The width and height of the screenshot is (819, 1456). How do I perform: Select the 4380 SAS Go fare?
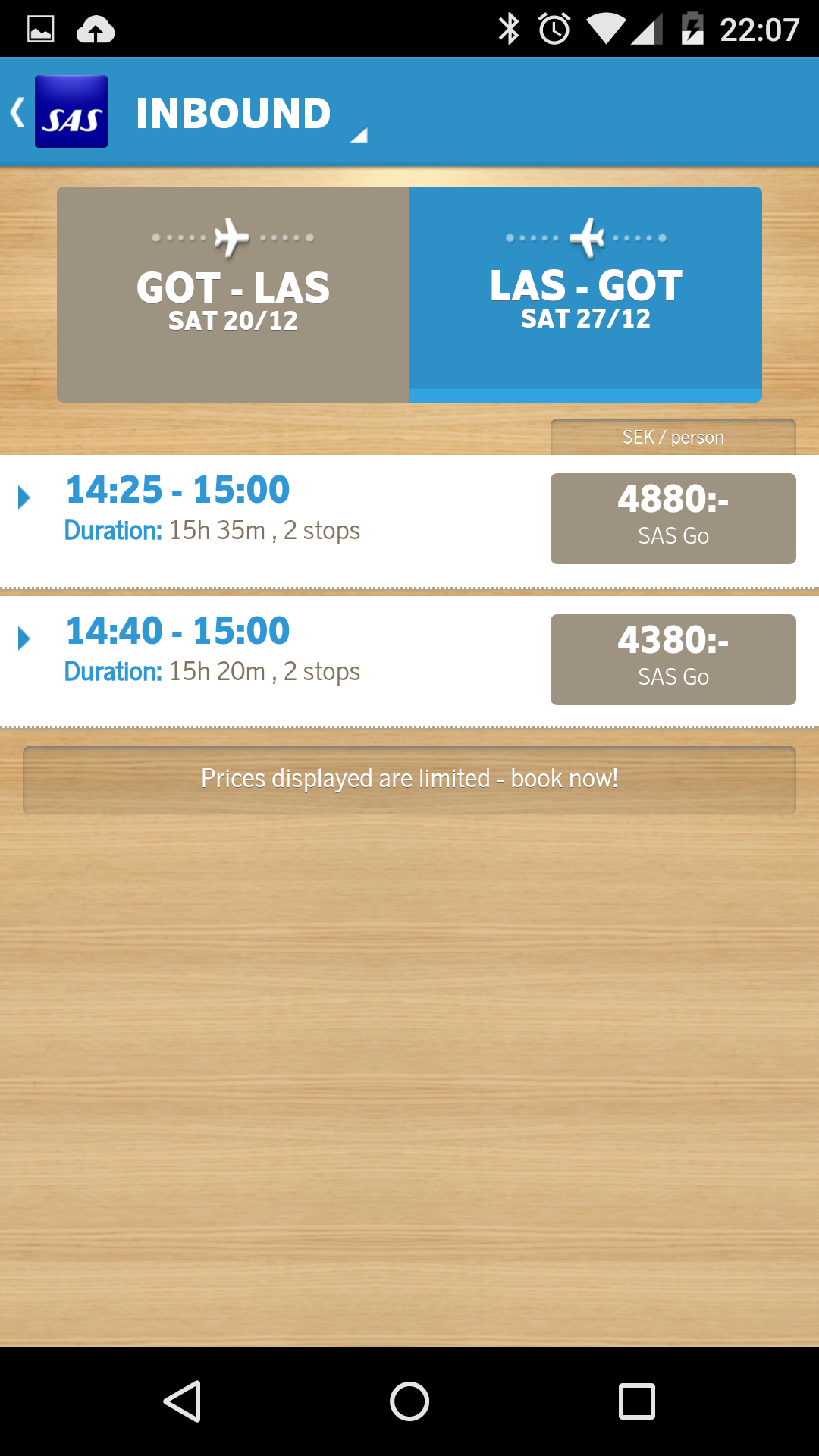tap(673, 659)
